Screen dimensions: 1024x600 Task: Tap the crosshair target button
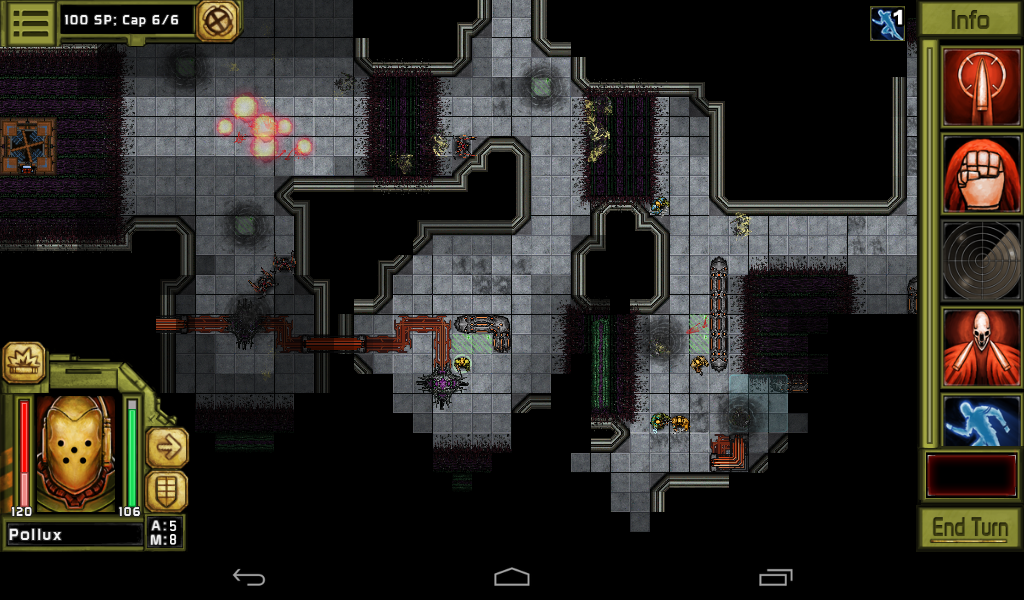[x=217, y=20]
